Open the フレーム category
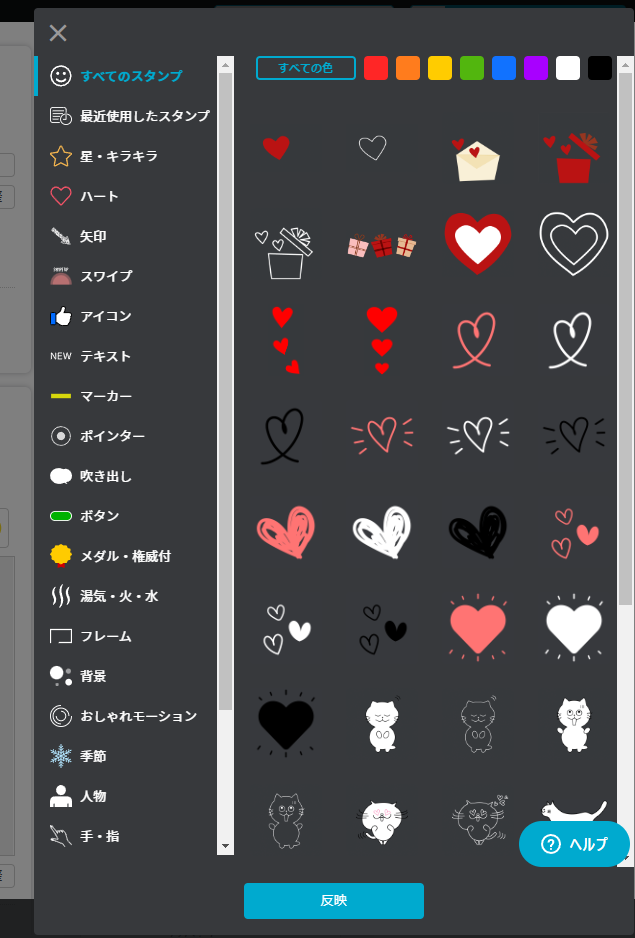 pos(105,636)
